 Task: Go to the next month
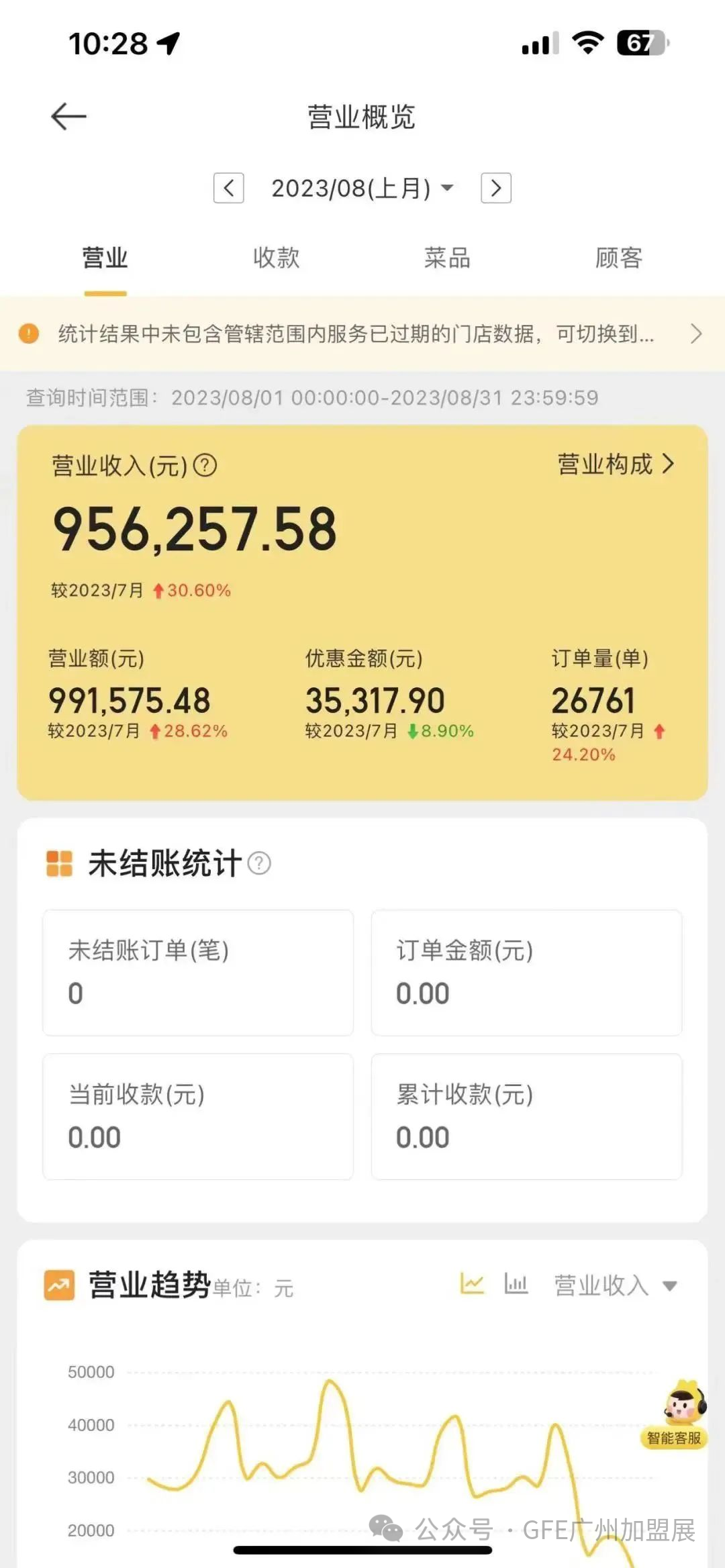[496, 188]
